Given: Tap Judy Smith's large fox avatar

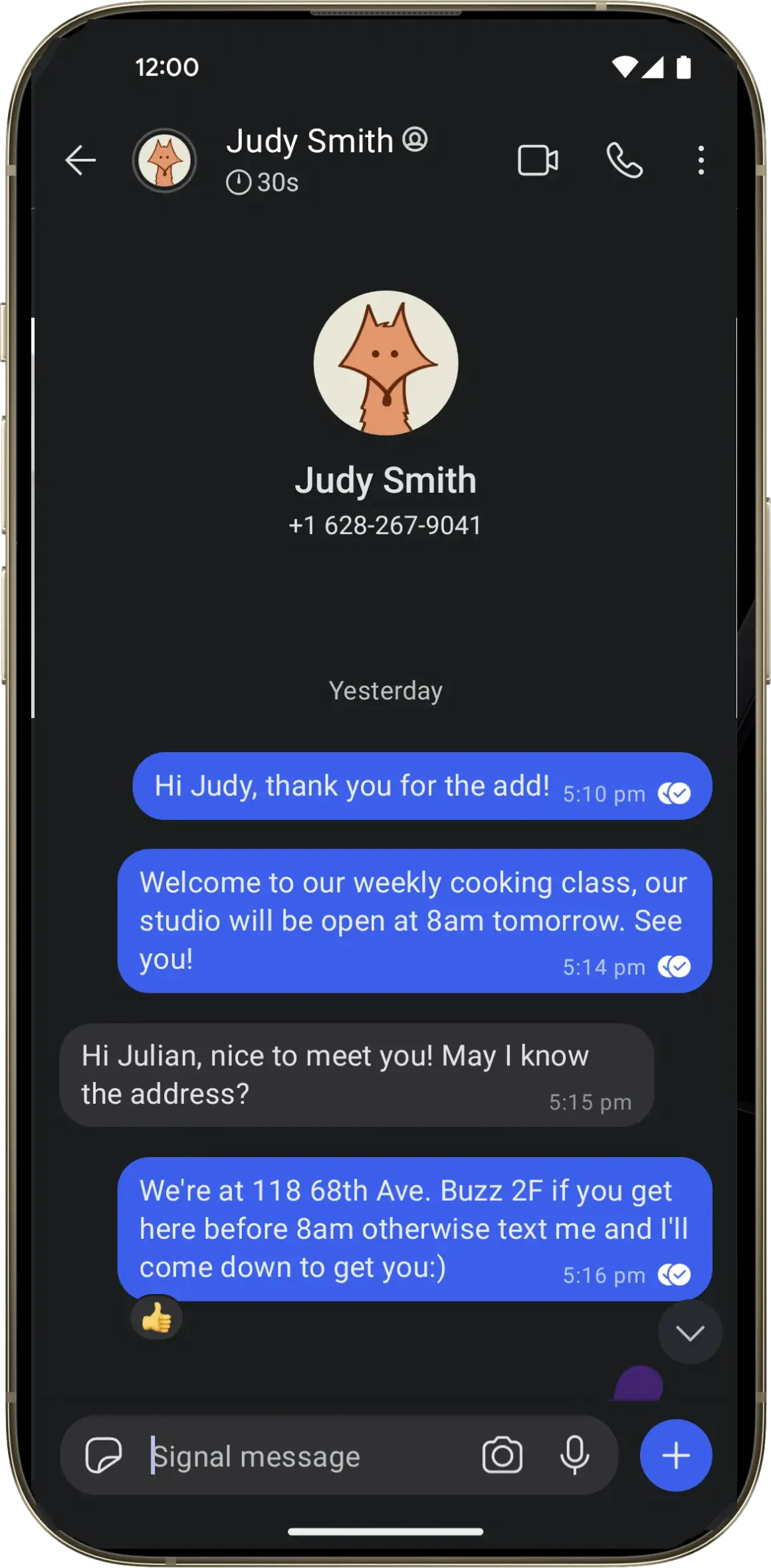Looking at the screenshot, I should tap(385, 363).
